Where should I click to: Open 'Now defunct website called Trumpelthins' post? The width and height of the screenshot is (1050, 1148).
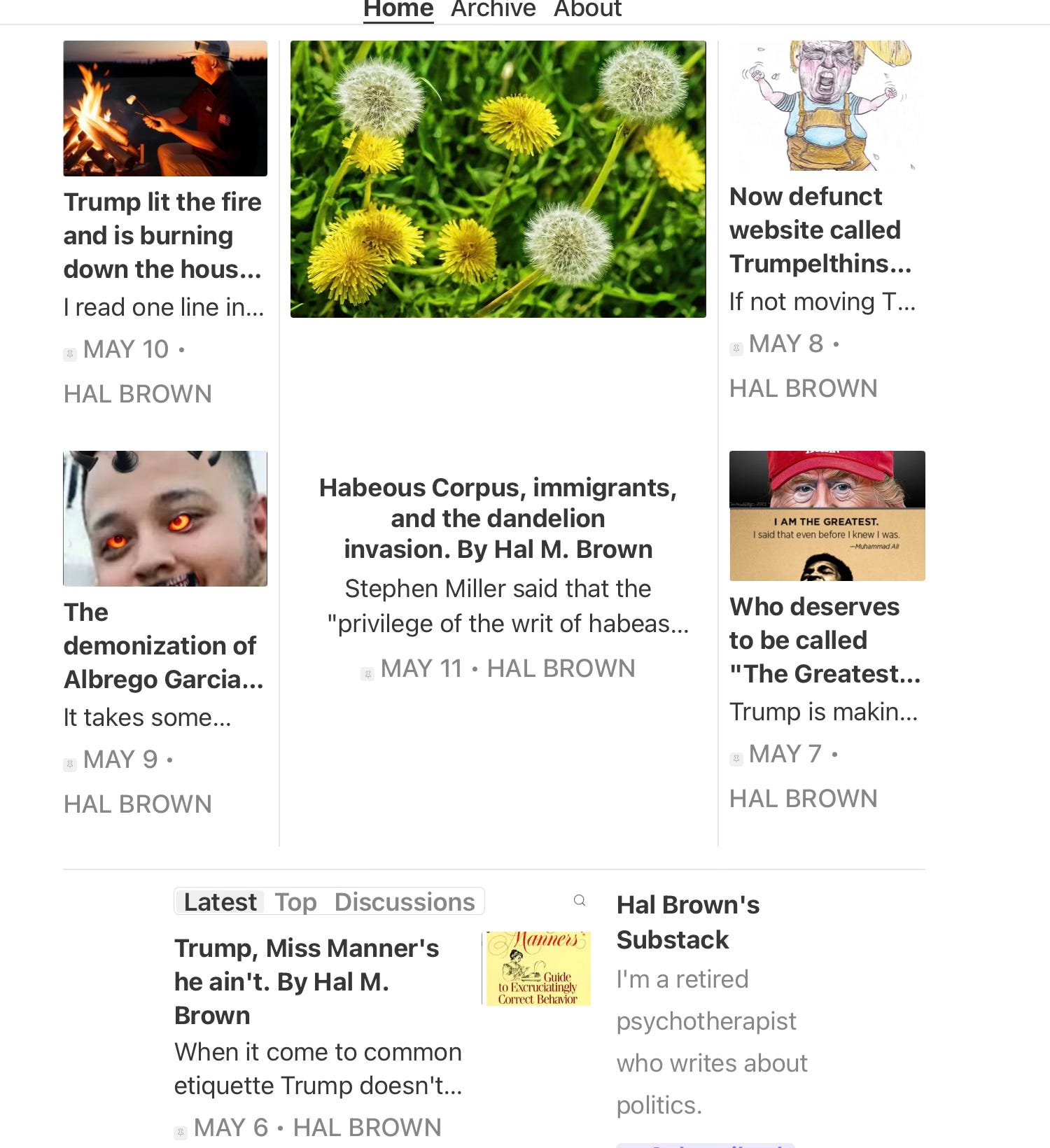click(820, 230)
